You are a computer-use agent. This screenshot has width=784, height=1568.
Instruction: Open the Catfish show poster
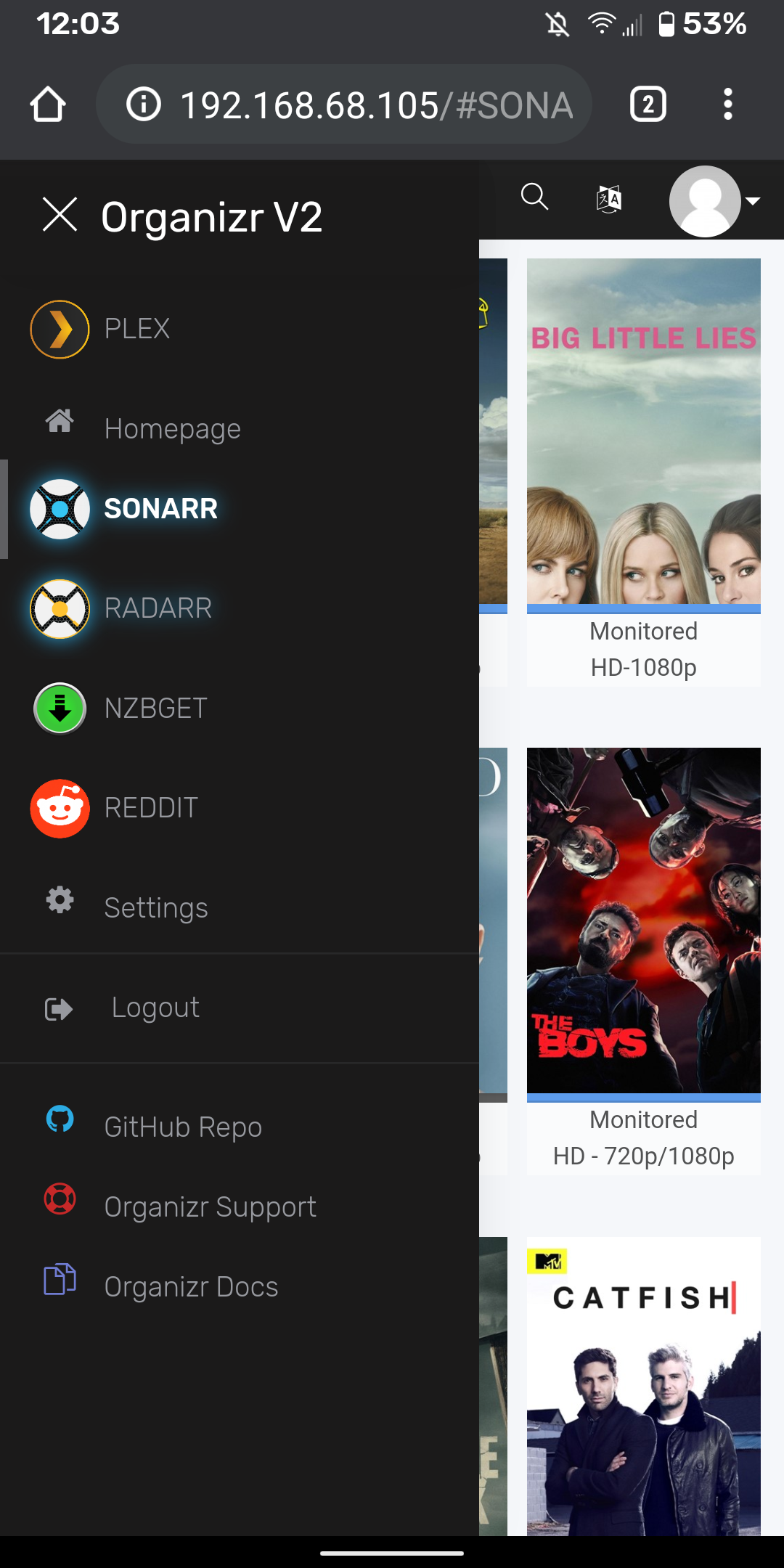pos(643,1385)
